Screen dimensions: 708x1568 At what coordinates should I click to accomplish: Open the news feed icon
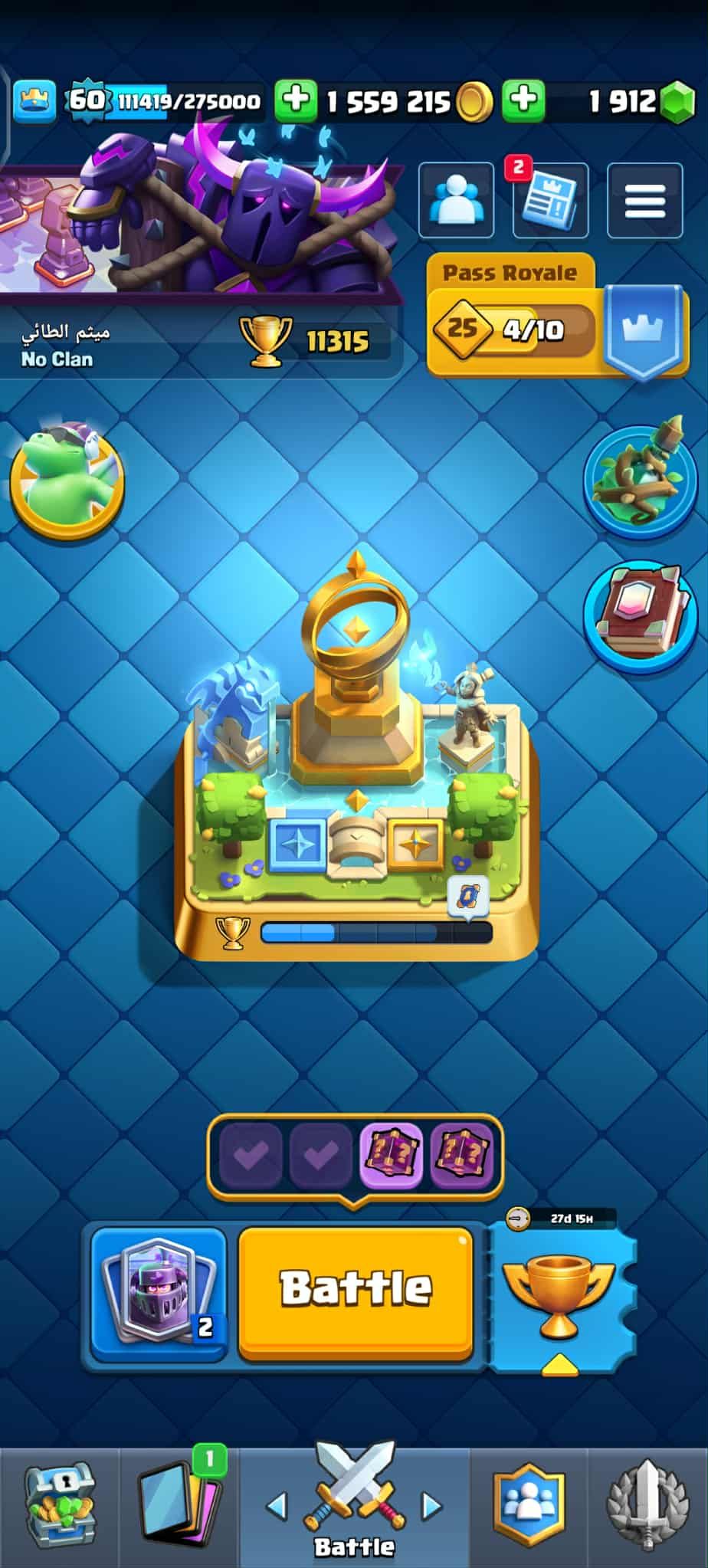[x=549, y=201]
